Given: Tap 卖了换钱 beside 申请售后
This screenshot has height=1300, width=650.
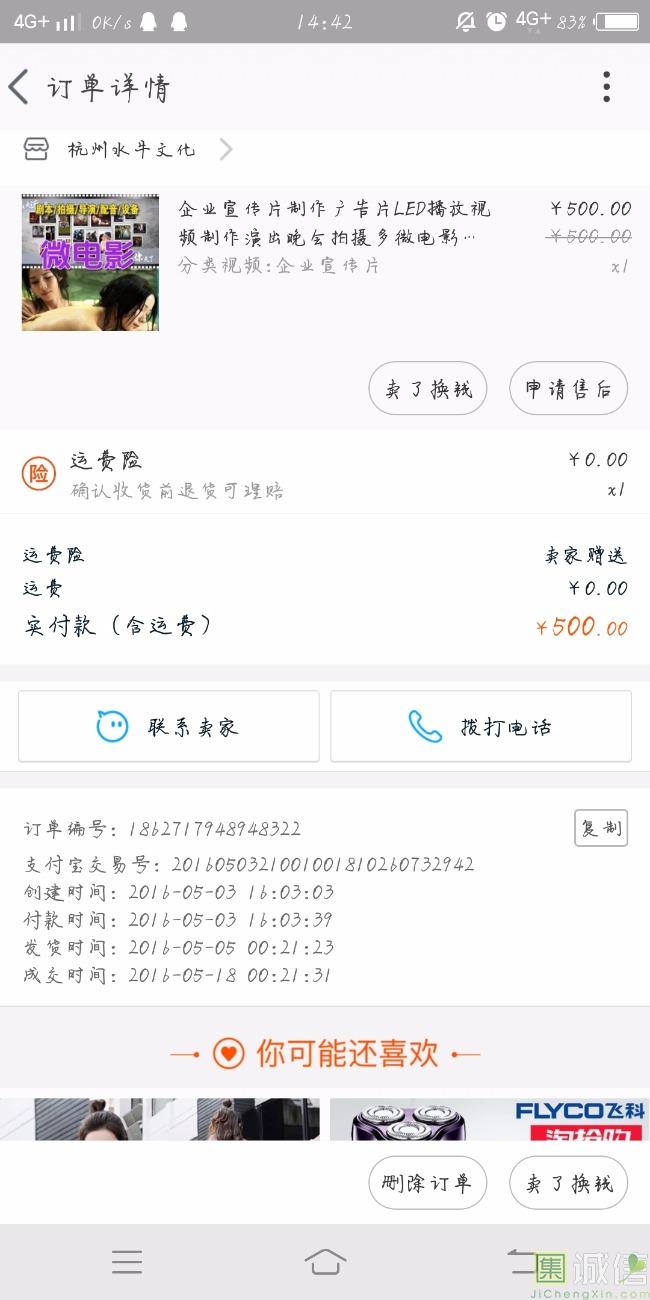Looking at the screenshot, I should point(427,389).
